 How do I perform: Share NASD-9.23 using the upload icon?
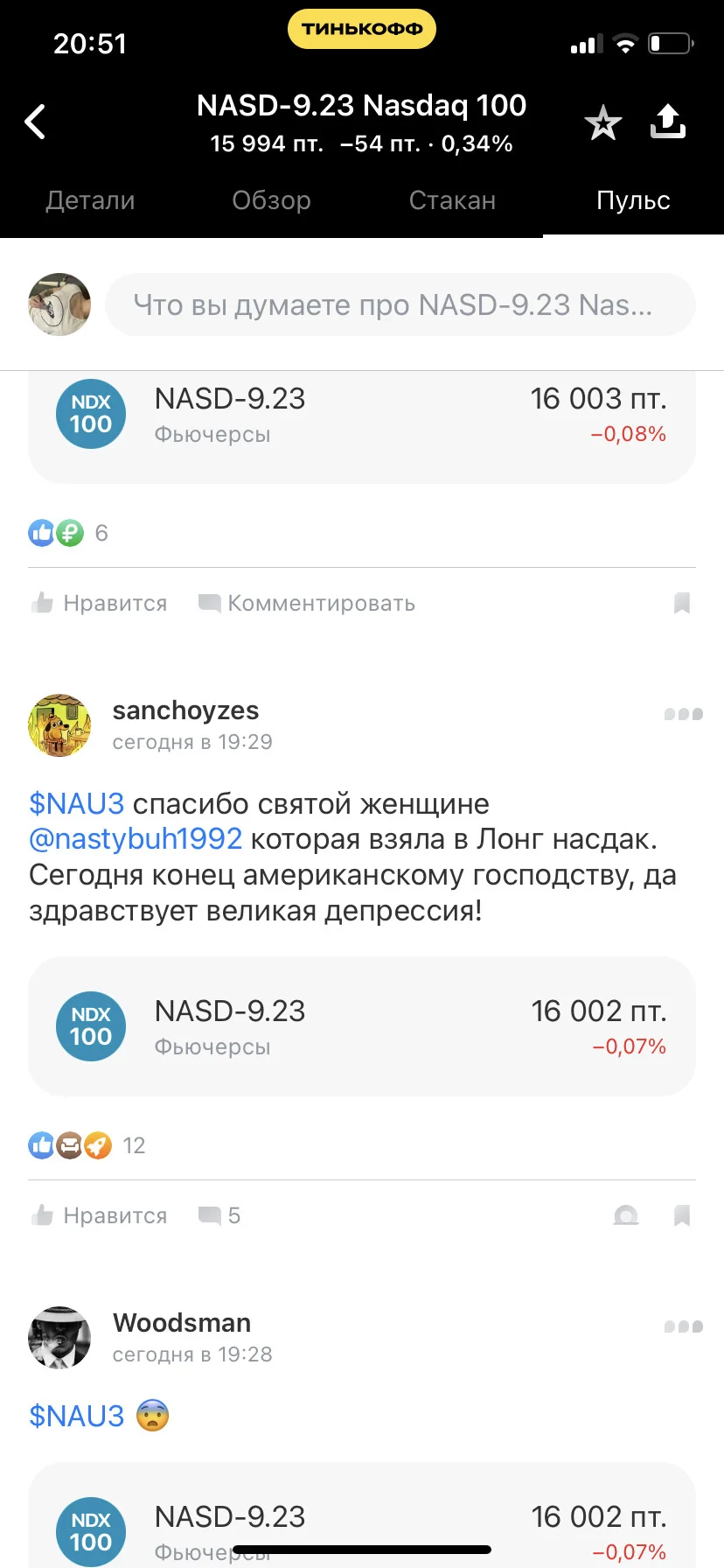coord(668,122)
